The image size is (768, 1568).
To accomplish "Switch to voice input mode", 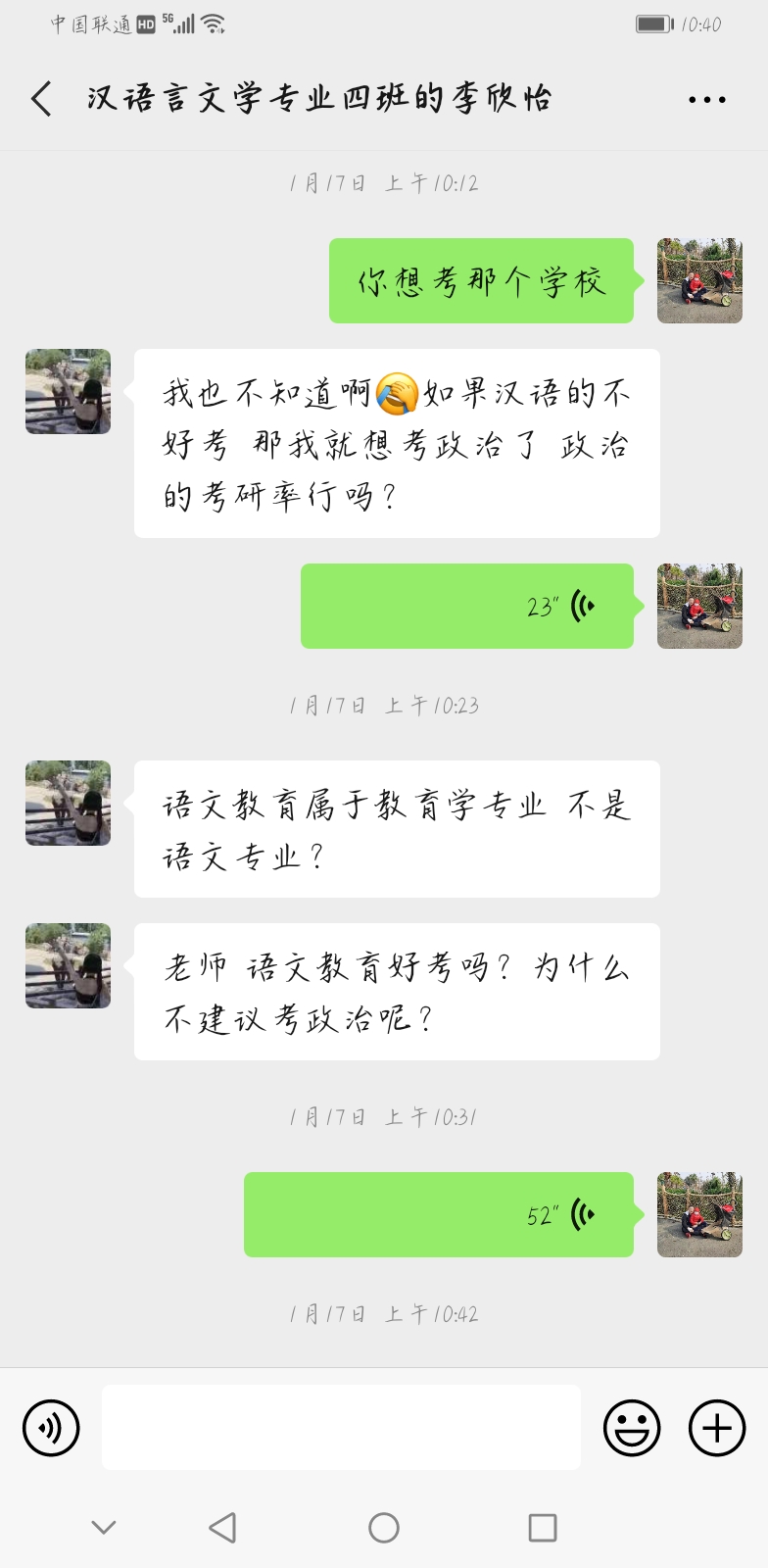I will coord(51,1428).
